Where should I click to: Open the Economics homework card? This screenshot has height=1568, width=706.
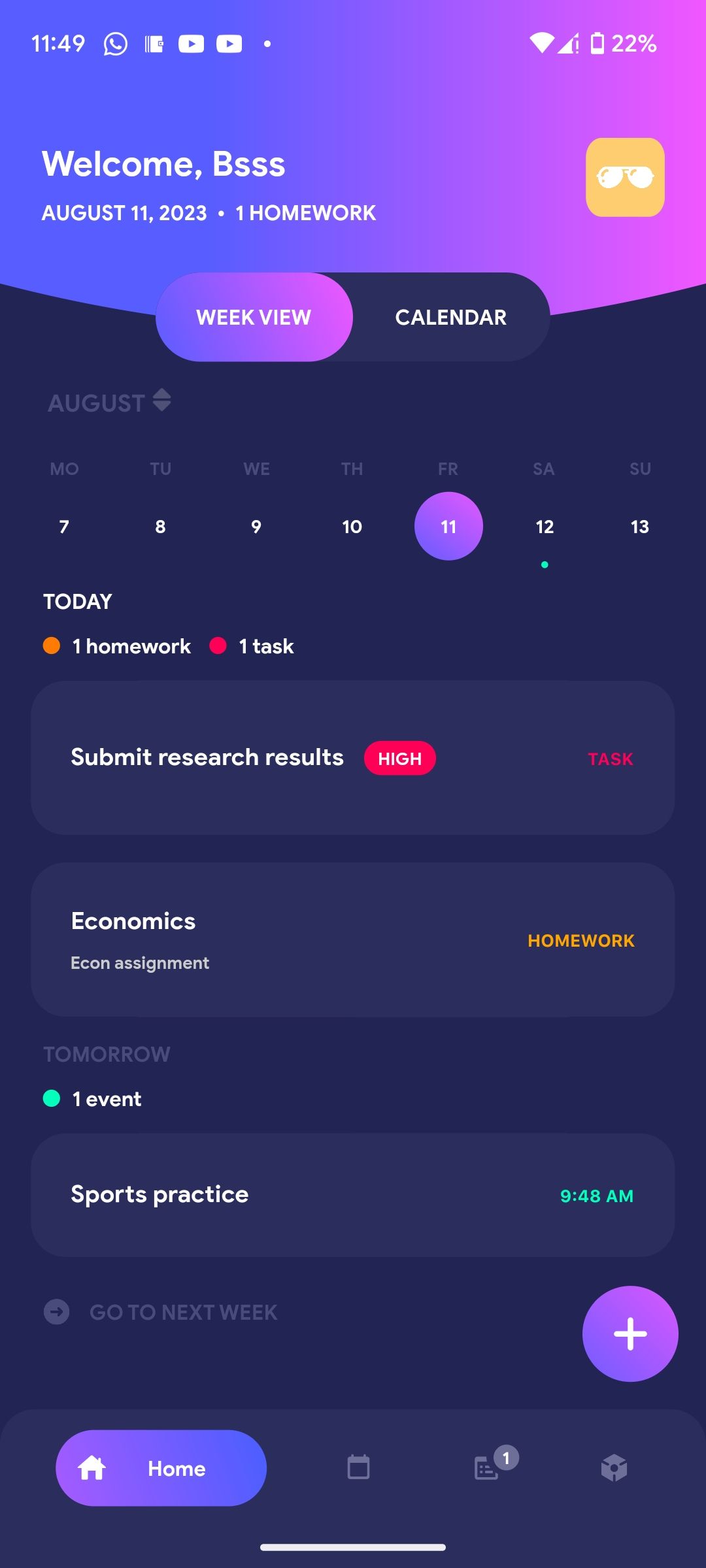[352, 939]
